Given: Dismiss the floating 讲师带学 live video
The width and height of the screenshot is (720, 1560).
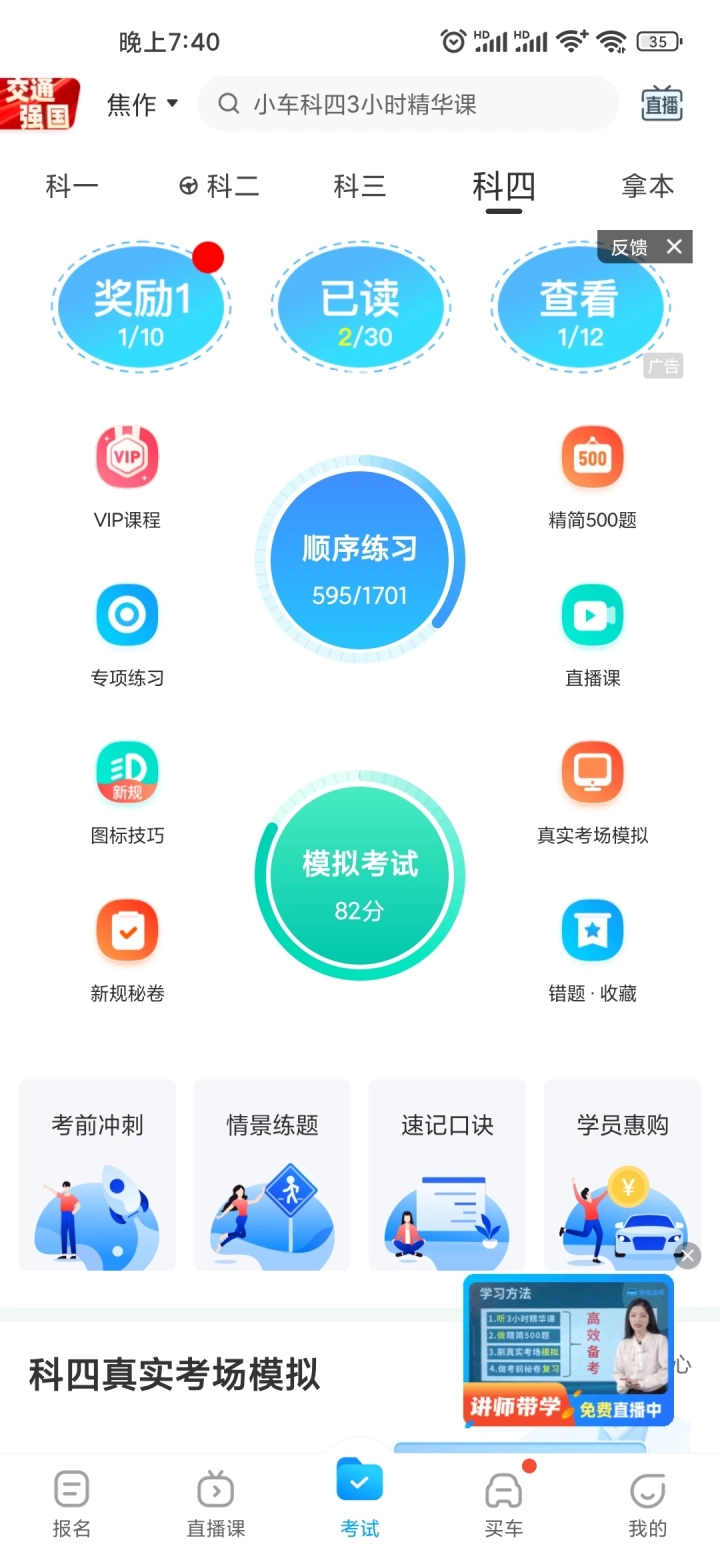Looking at the screenshot, I should [x=687, y=1255].
